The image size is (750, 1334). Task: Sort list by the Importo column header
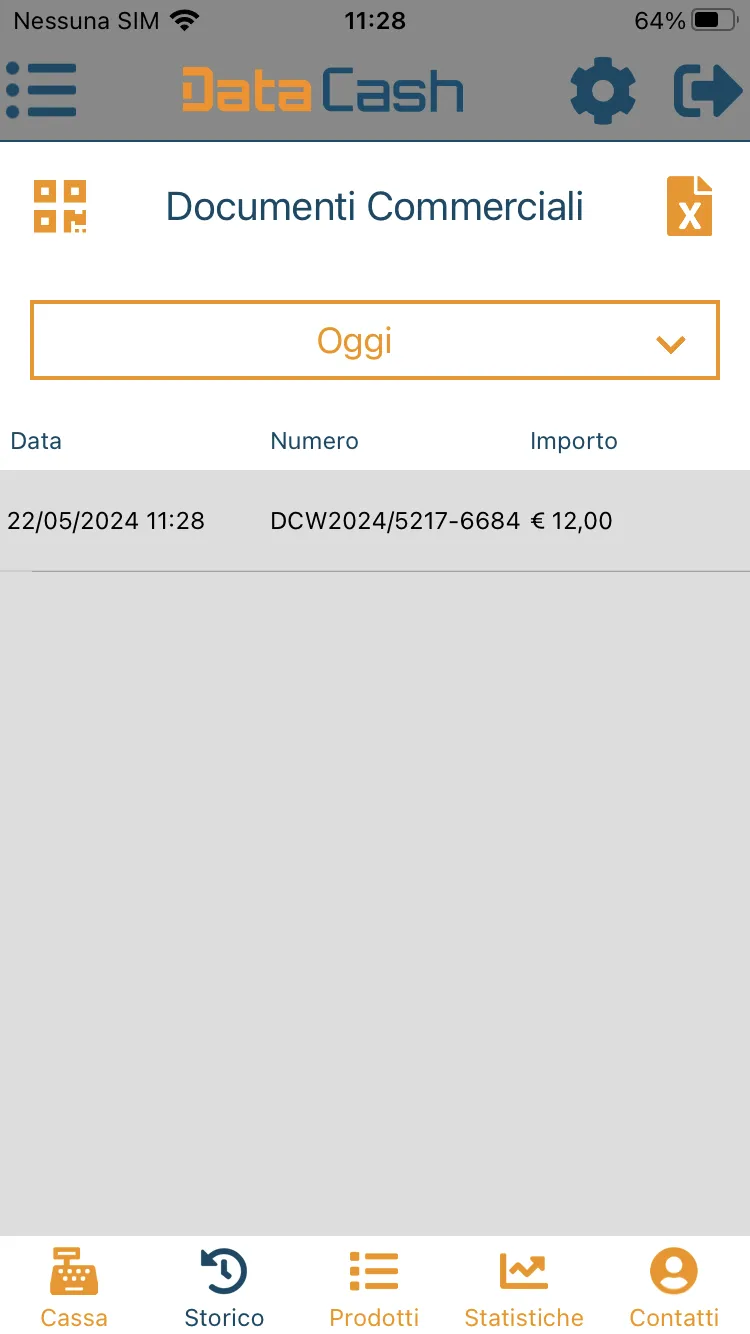(x=574, y=440)
